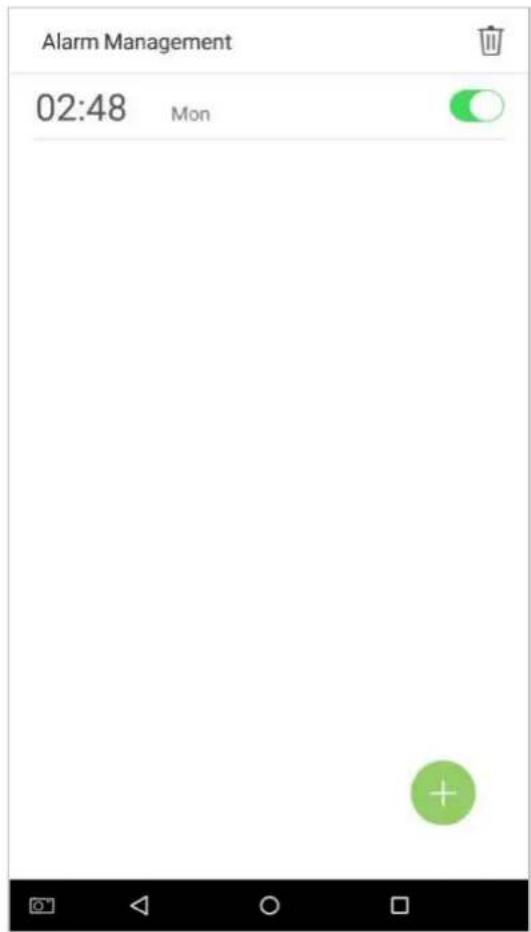Screen dimensions: 531x932
Task: Tap the screenshot icon in navigation bar
Action: coord(42,905)
